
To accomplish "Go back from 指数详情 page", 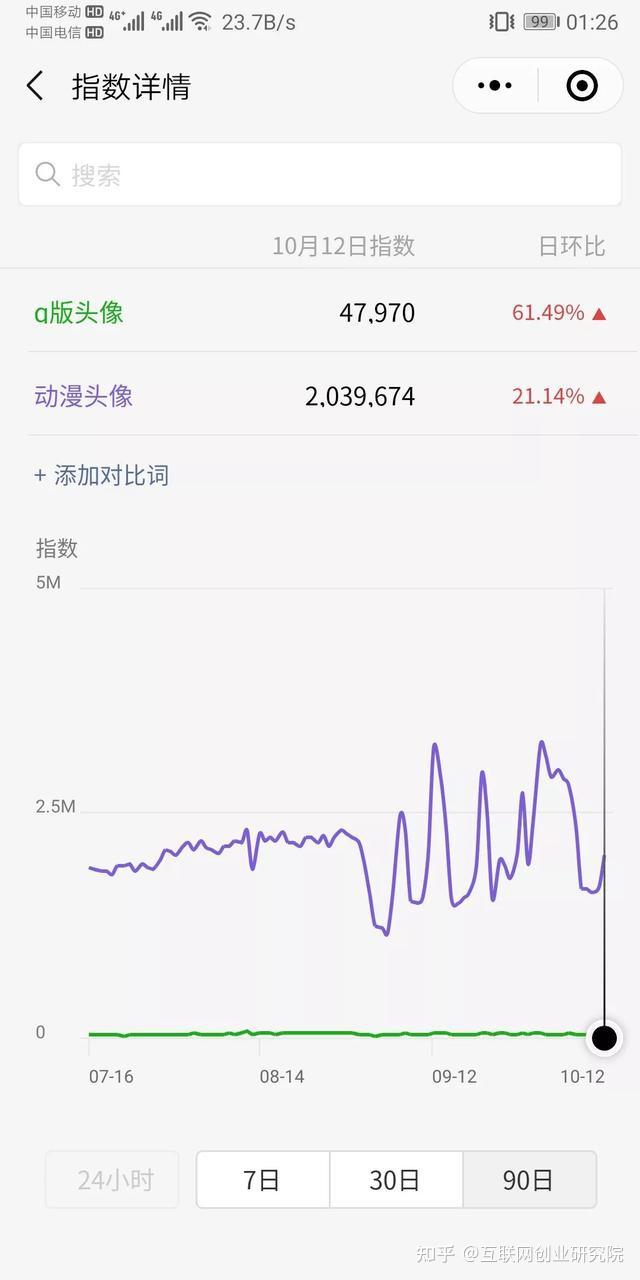I will pyautogui.click(x=35, y=86).
